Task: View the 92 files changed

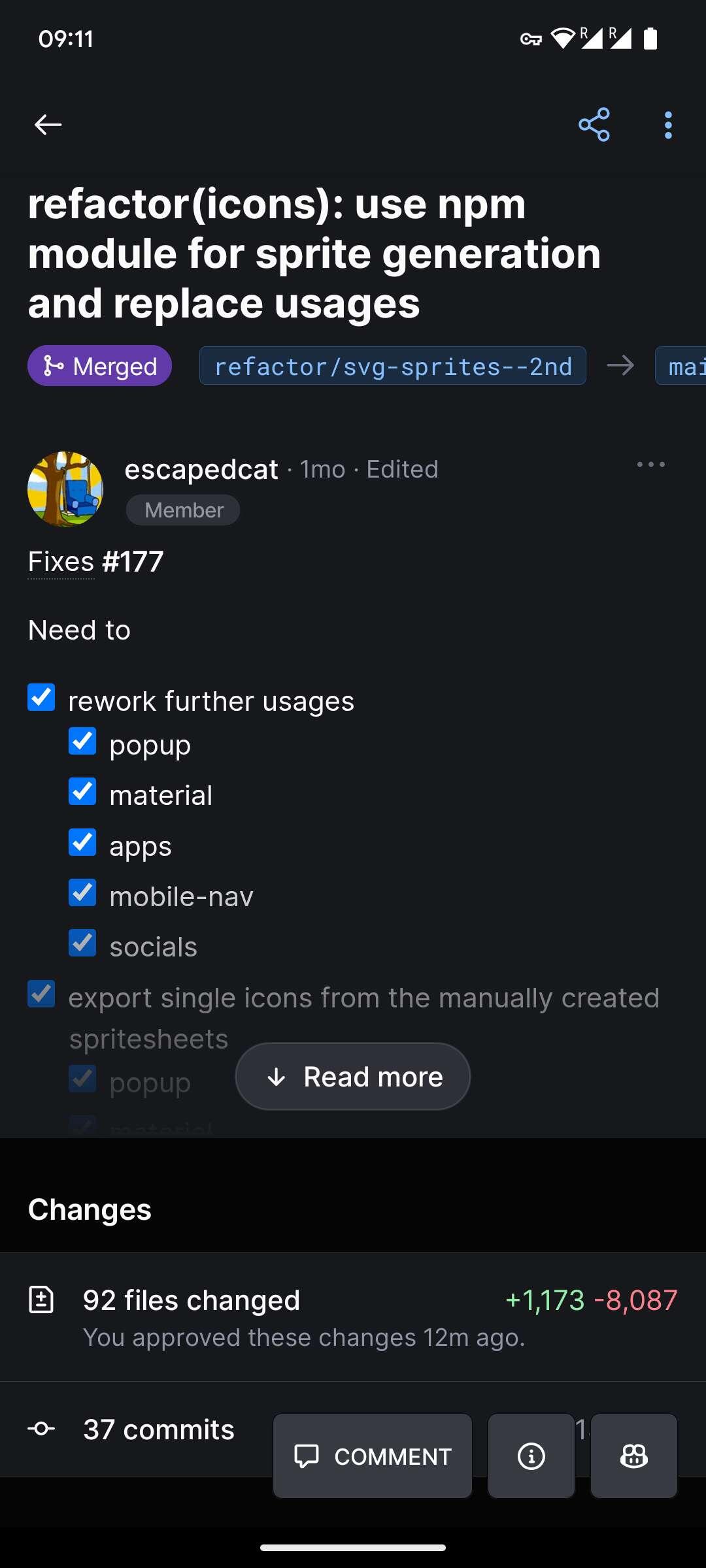Action: pos(353,1317)
